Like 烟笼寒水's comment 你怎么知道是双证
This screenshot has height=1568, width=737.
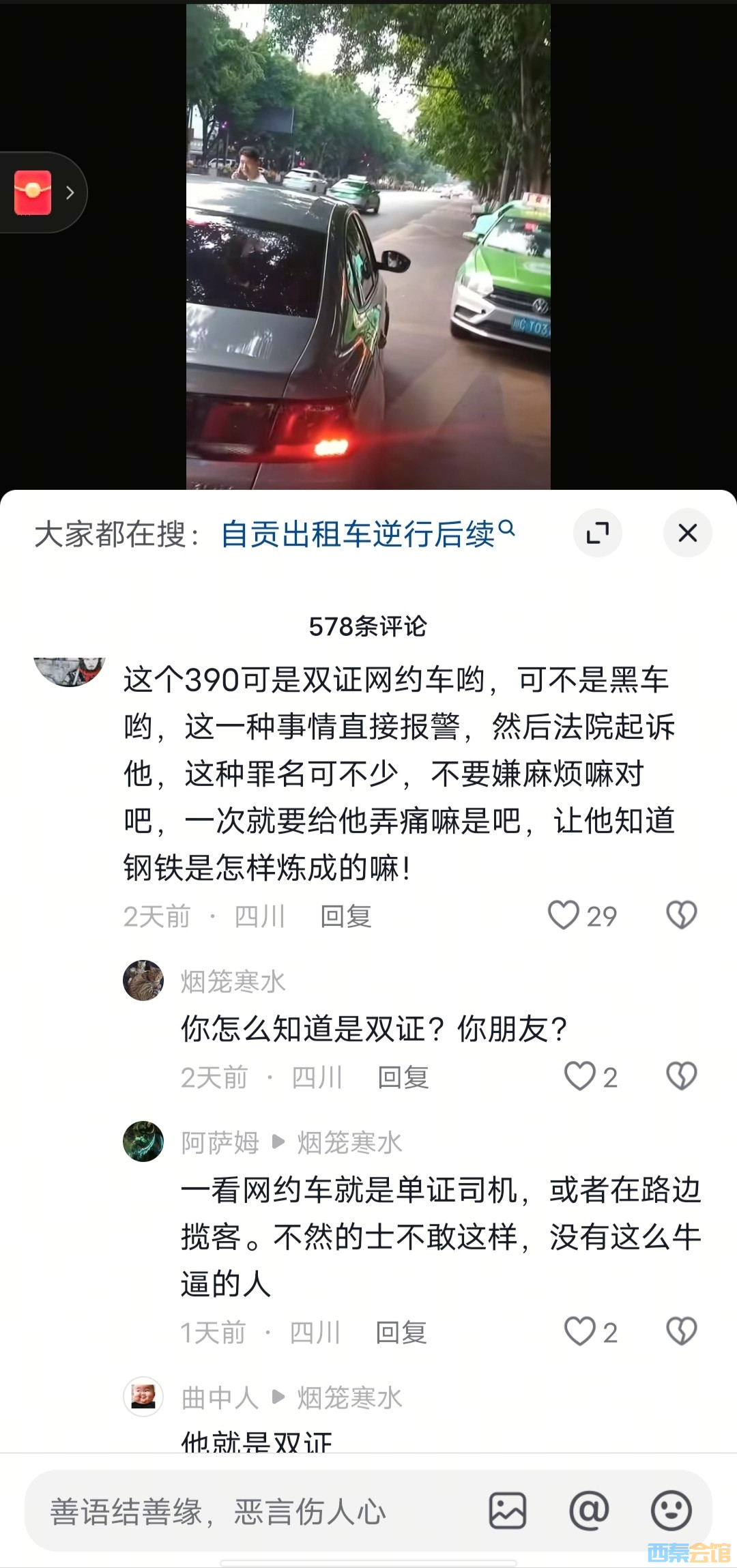[580, 1076]
